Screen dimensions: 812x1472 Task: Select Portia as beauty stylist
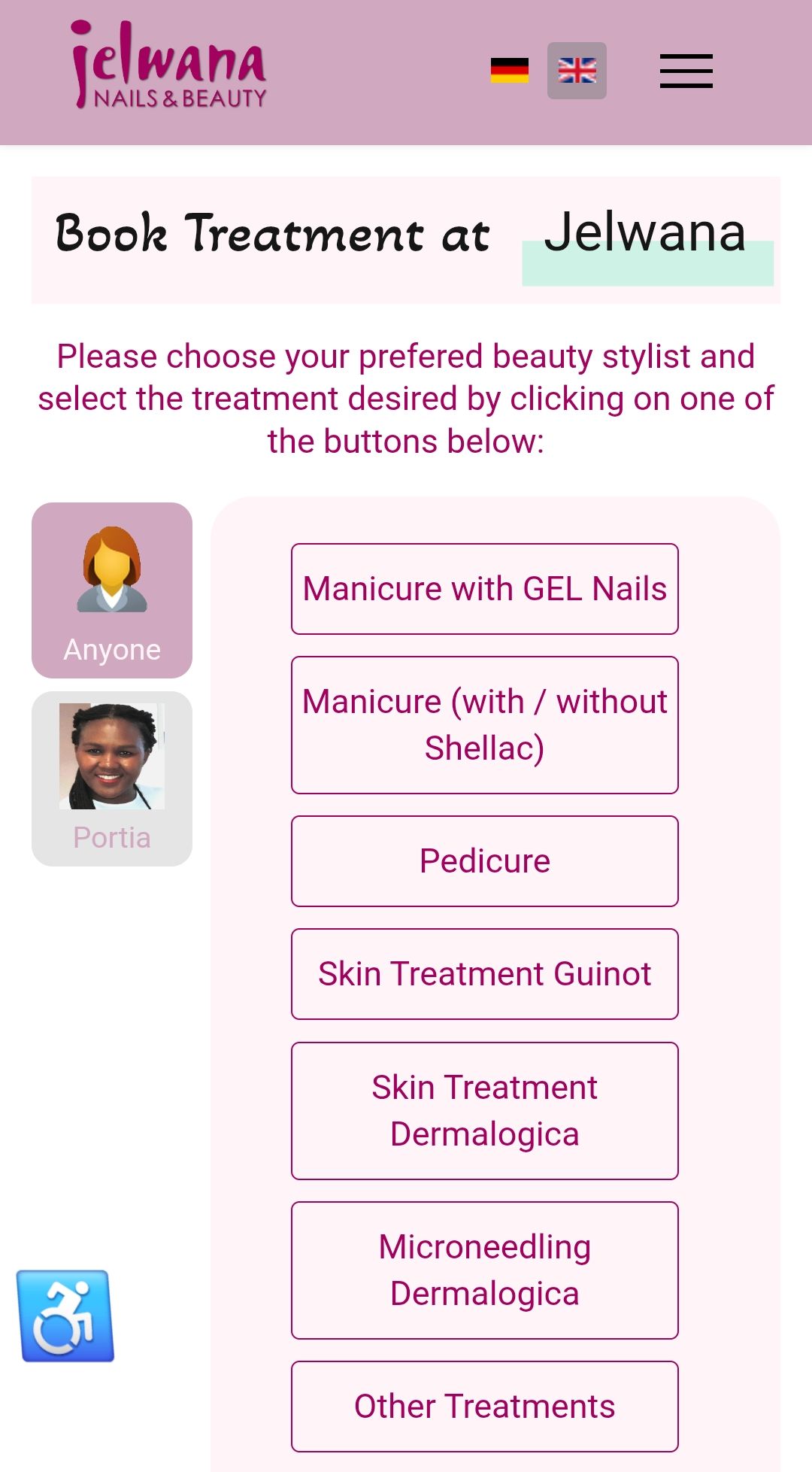point(112,778)
